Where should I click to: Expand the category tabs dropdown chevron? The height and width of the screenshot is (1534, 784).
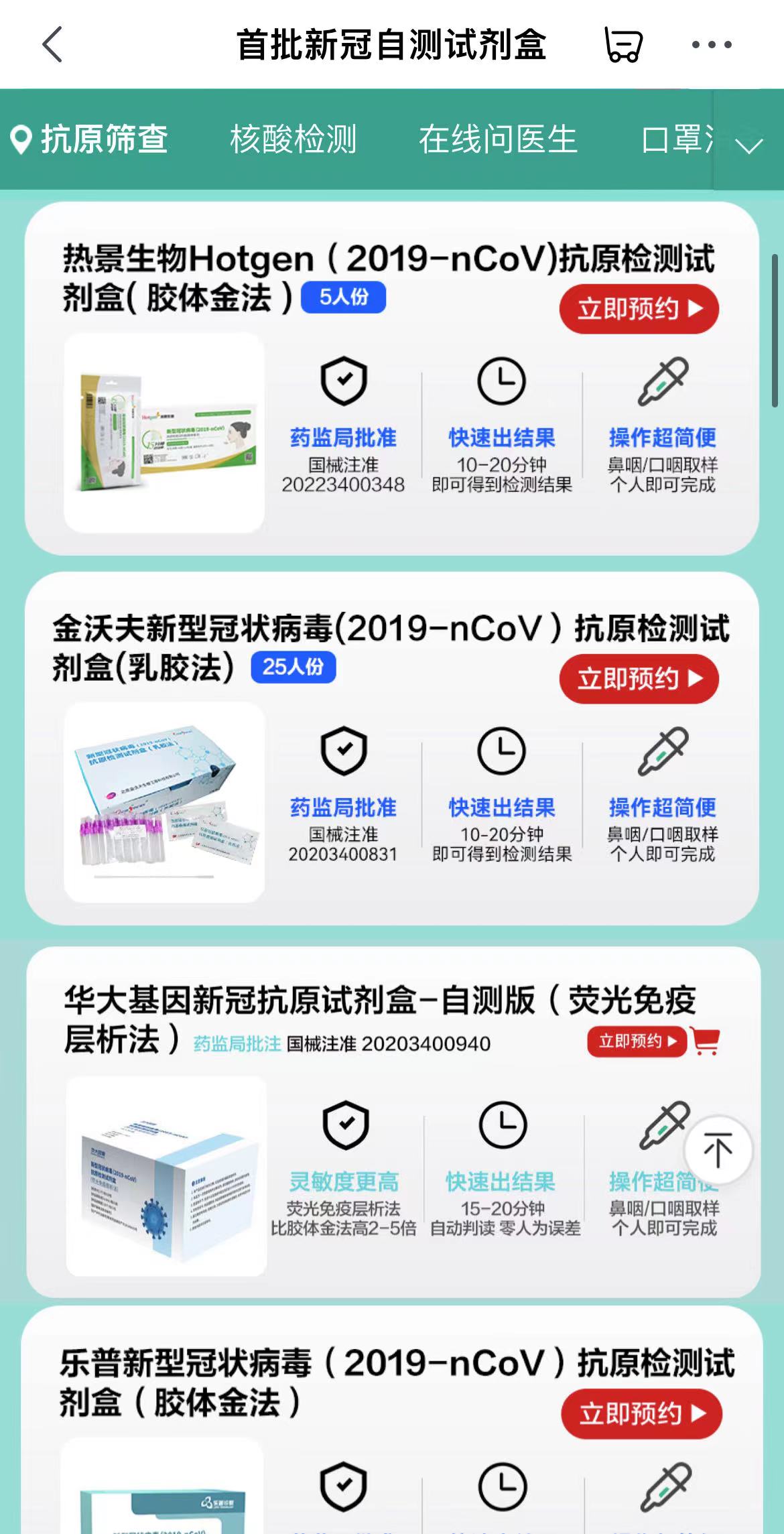(748, 142)
